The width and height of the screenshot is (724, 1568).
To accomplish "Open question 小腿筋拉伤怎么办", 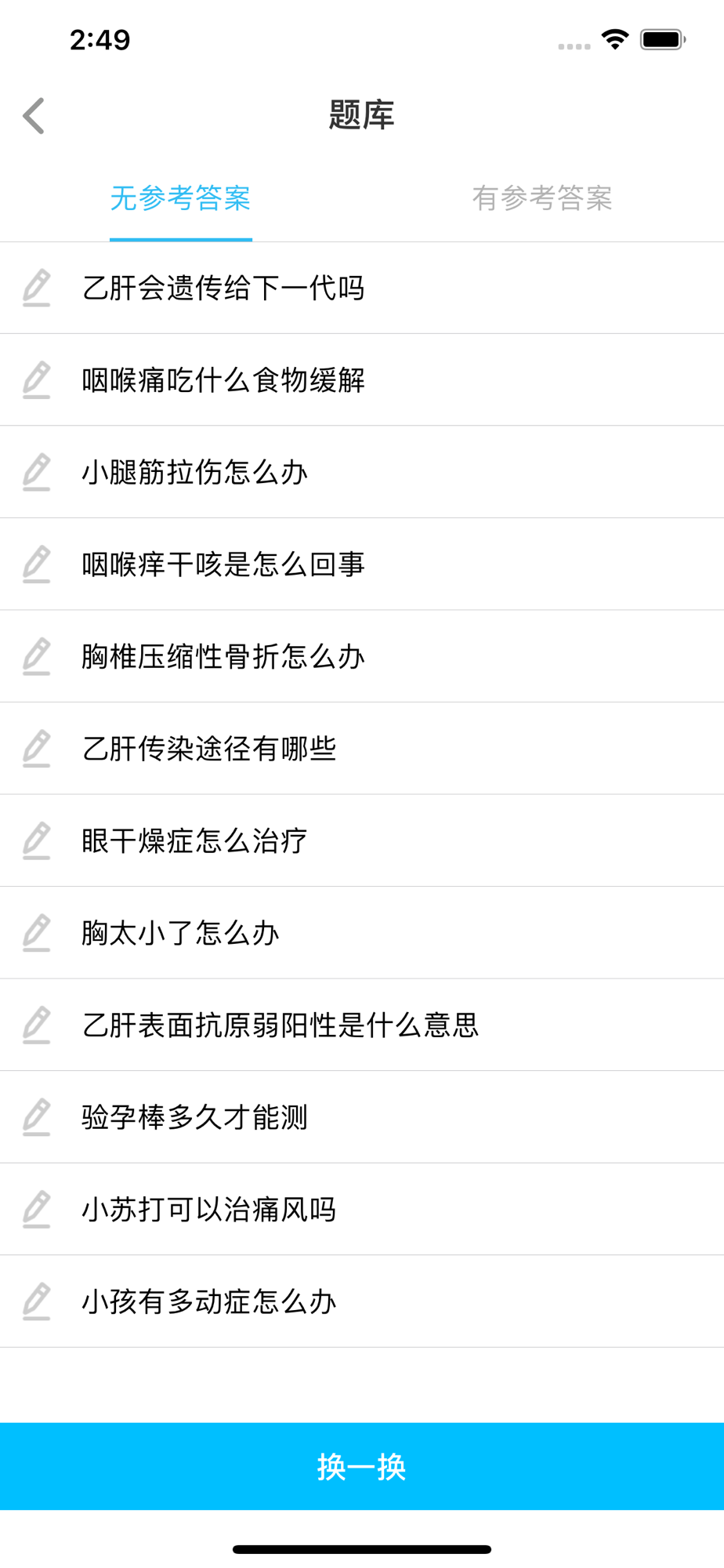I will [362, 472].
